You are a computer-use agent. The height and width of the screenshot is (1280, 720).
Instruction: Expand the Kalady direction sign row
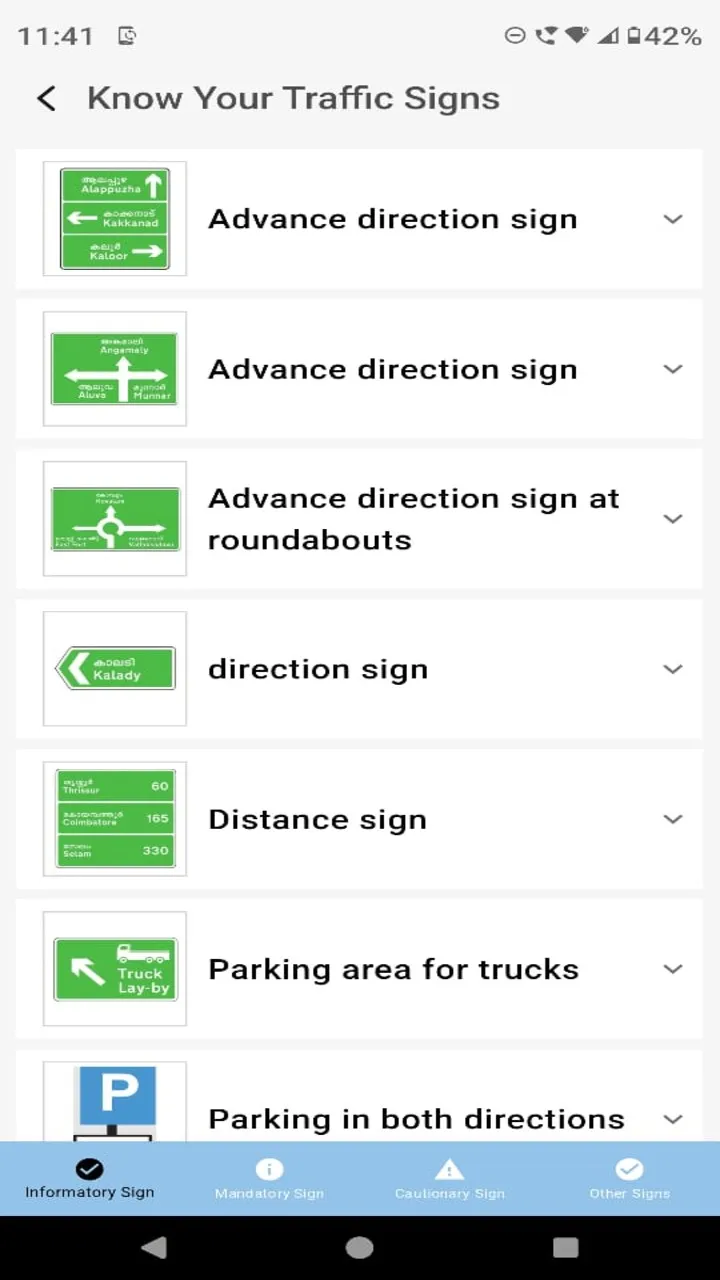[673, 669]
